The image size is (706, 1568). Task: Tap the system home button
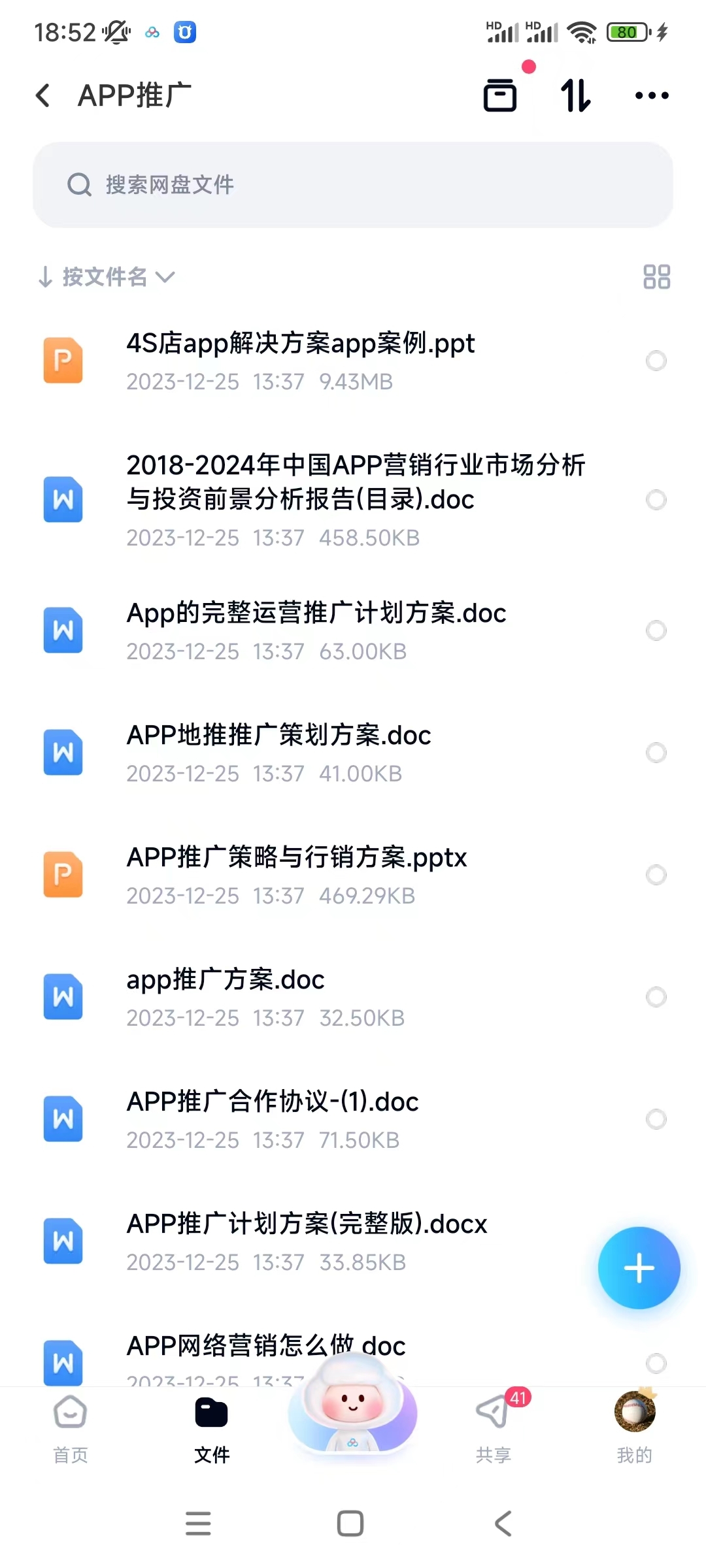pos(350,1524)
